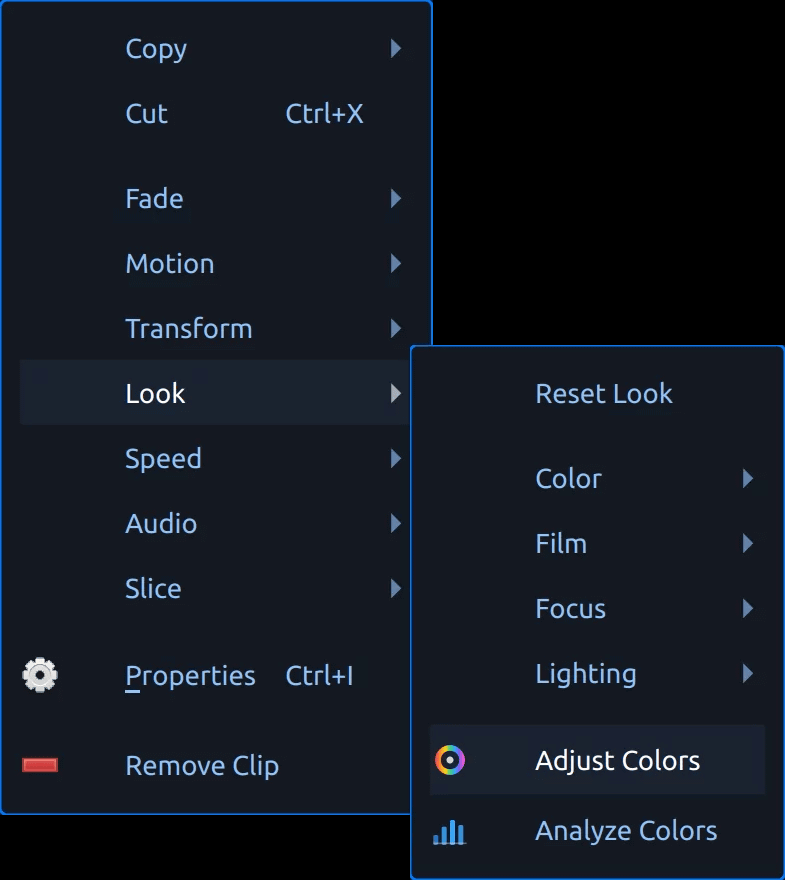Open the Copy submenu
The width and height of the screenshot is (785, 880).
point(215,49)
